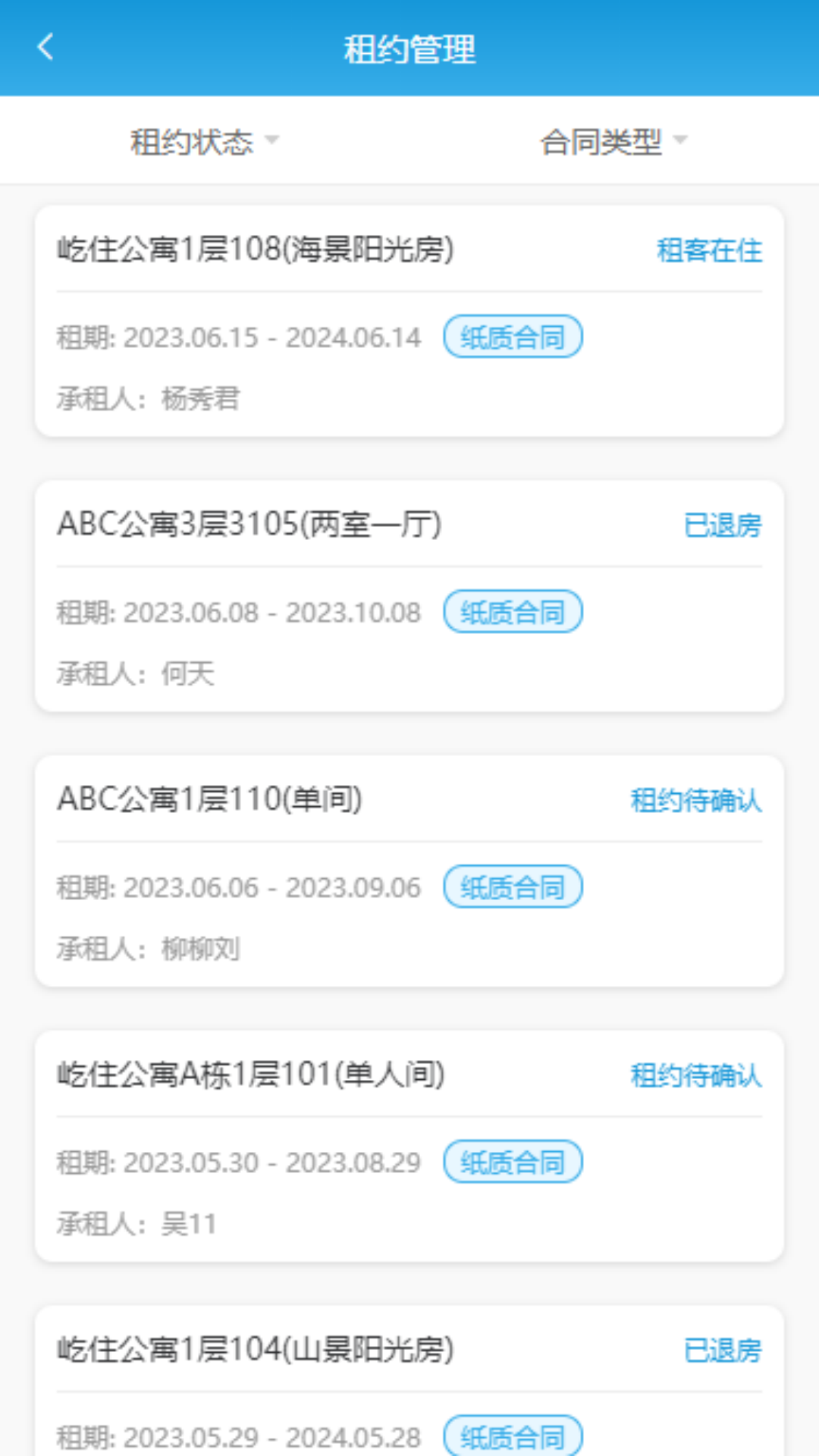Screen dimensions: 819x1456
Task: View the ABC公寓3层3105(两室一厅) lease
Action: (x=409, y=596)
